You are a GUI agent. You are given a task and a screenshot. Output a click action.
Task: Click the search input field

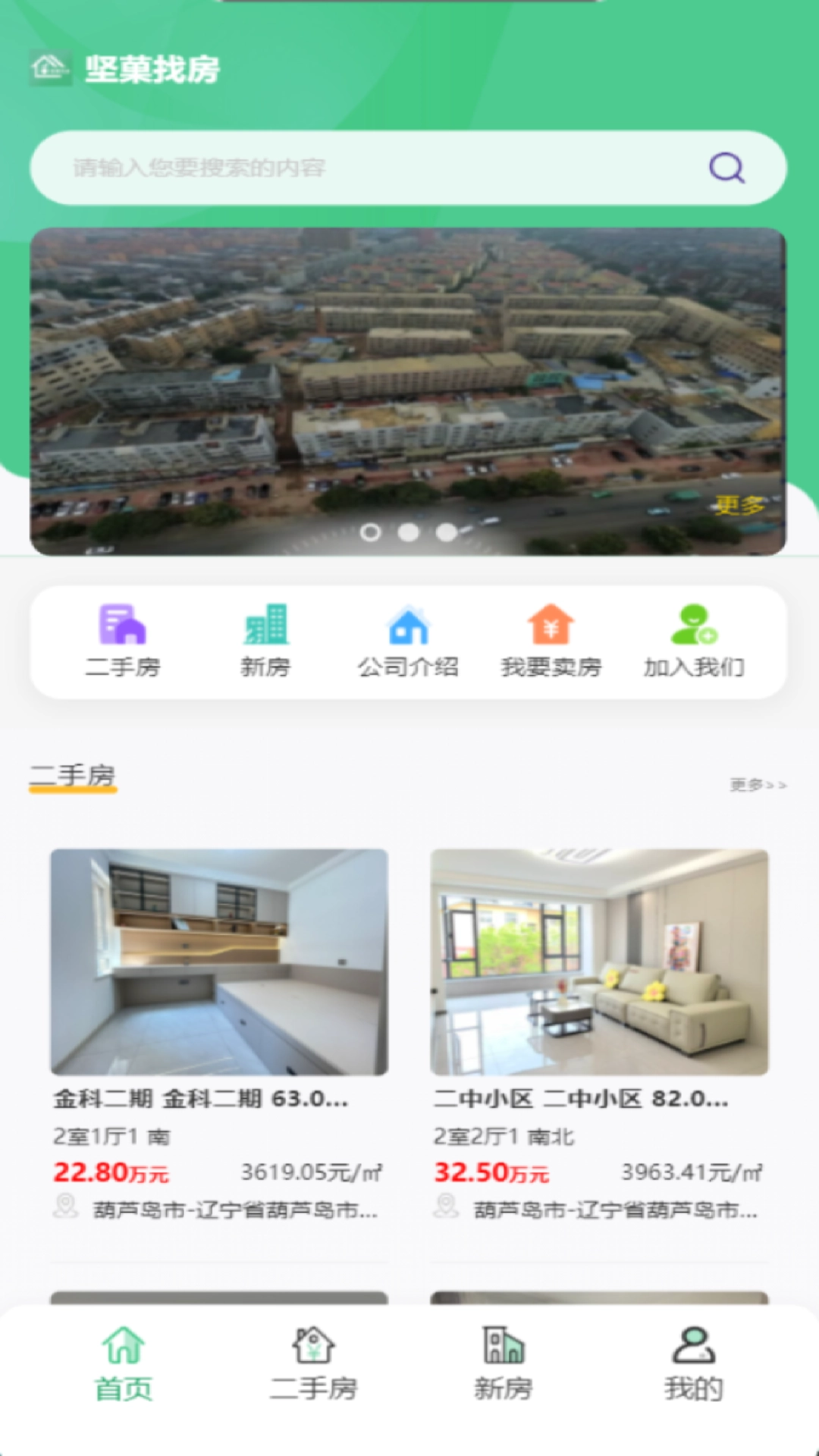coord(341,168)
